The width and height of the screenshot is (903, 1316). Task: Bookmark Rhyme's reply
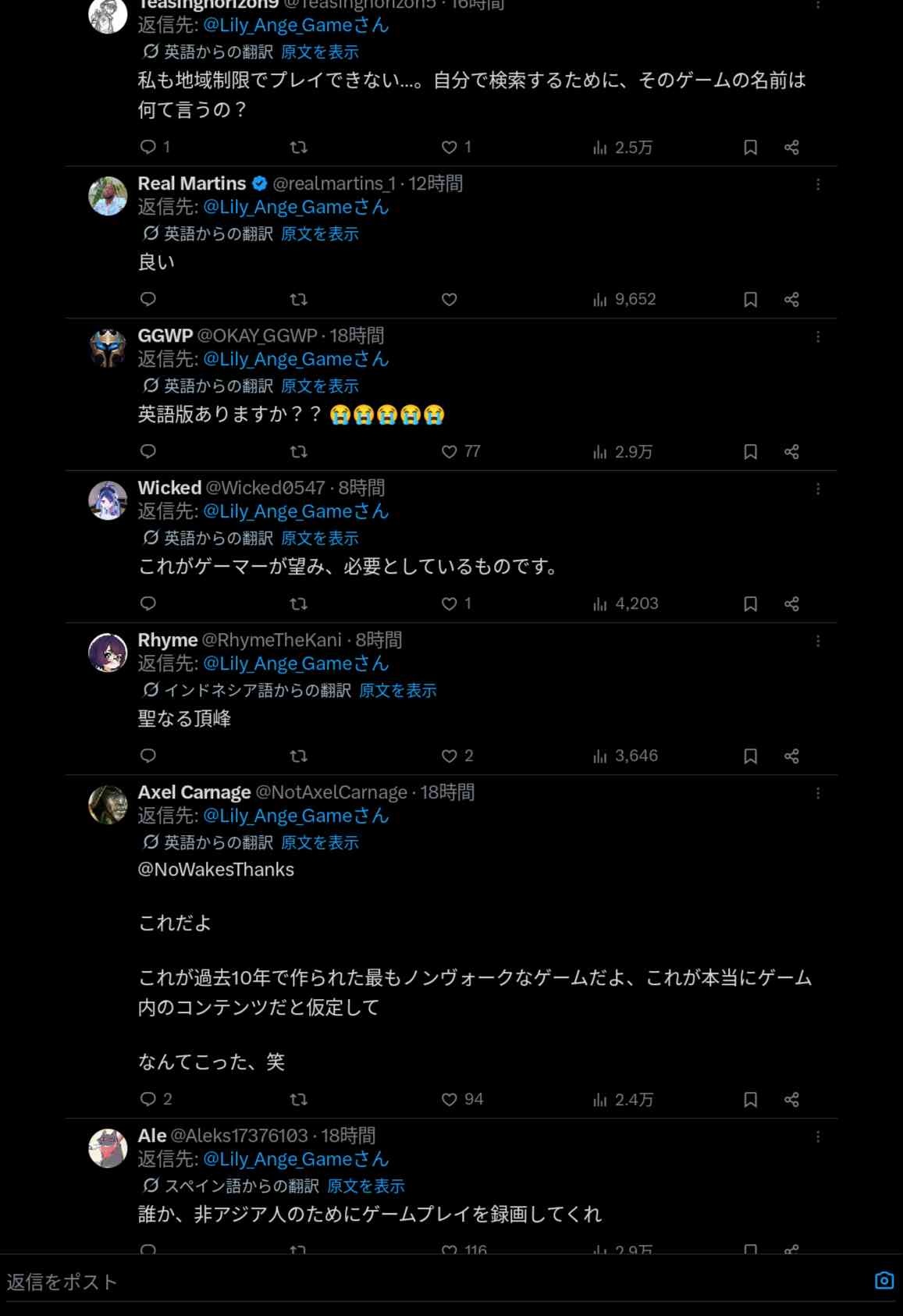750,756
